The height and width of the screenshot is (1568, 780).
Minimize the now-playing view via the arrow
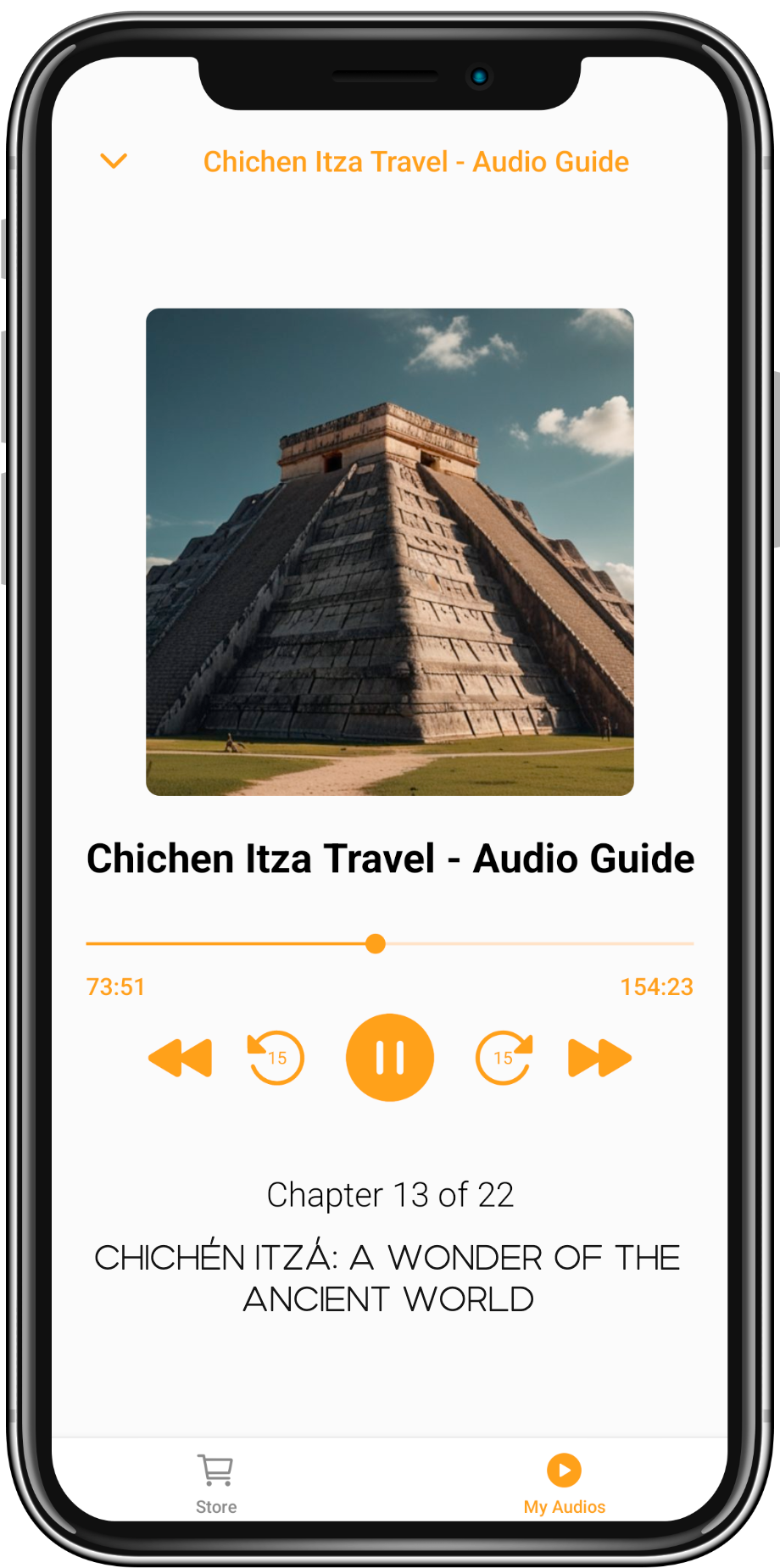point(114,161)
